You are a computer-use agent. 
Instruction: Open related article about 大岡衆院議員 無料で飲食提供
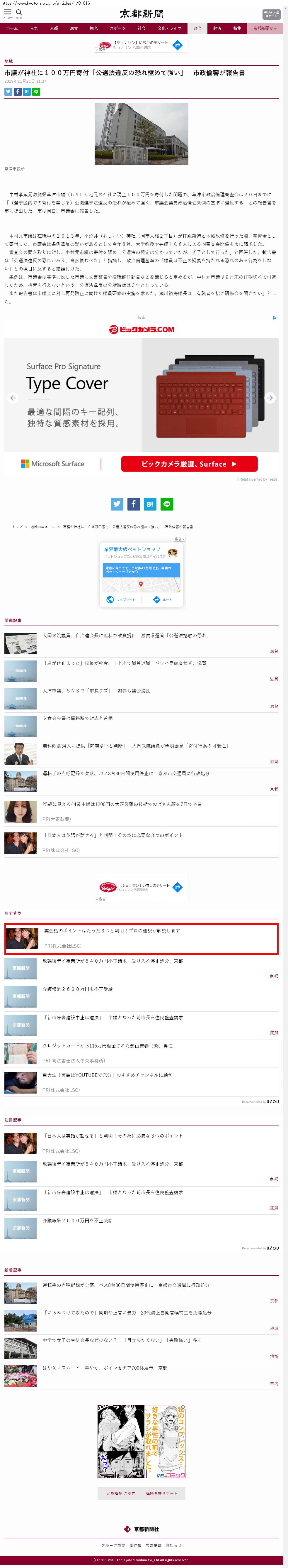point(125,636)
